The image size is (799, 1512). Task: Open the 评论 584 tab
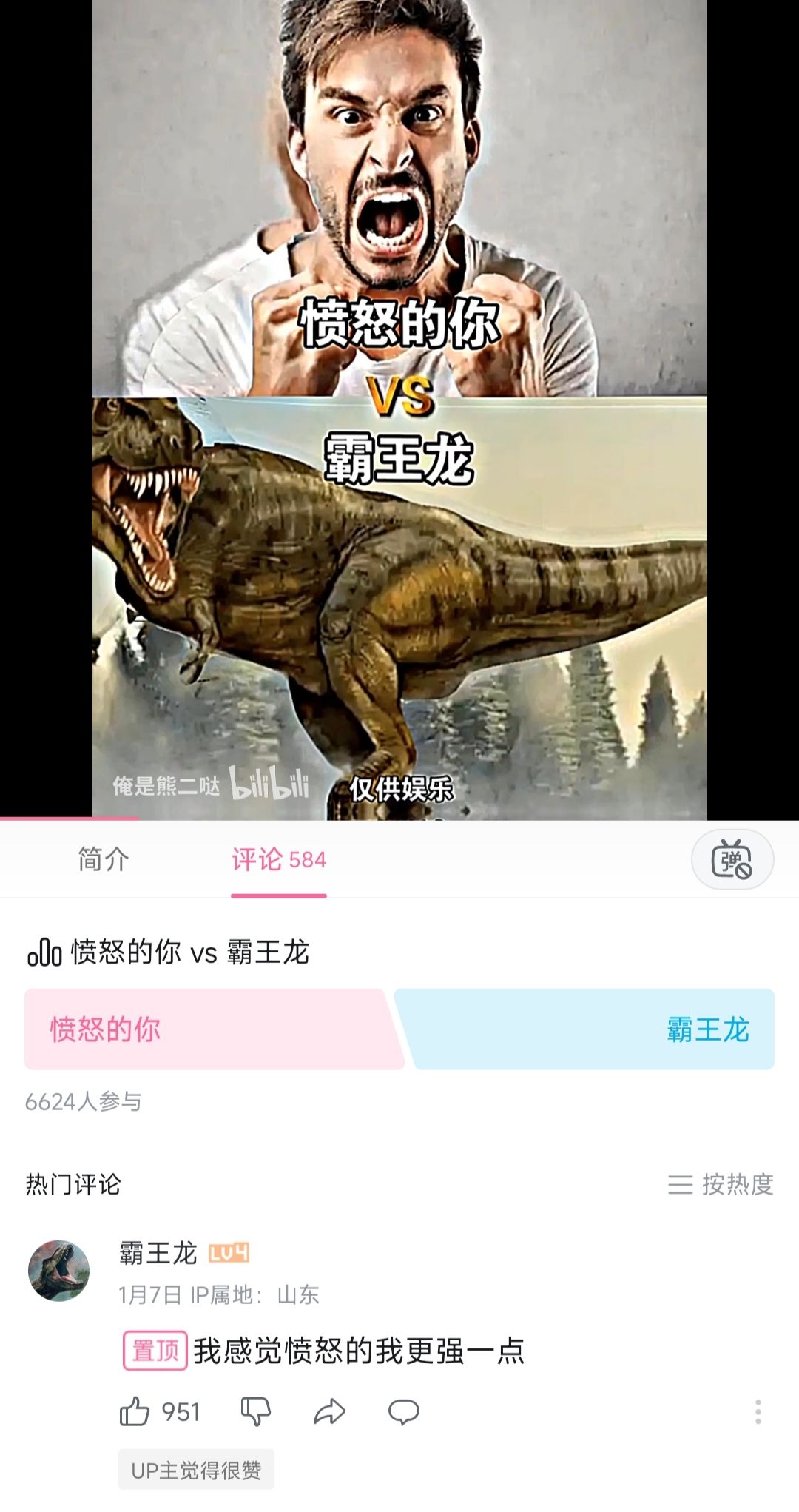pos(278,859)
